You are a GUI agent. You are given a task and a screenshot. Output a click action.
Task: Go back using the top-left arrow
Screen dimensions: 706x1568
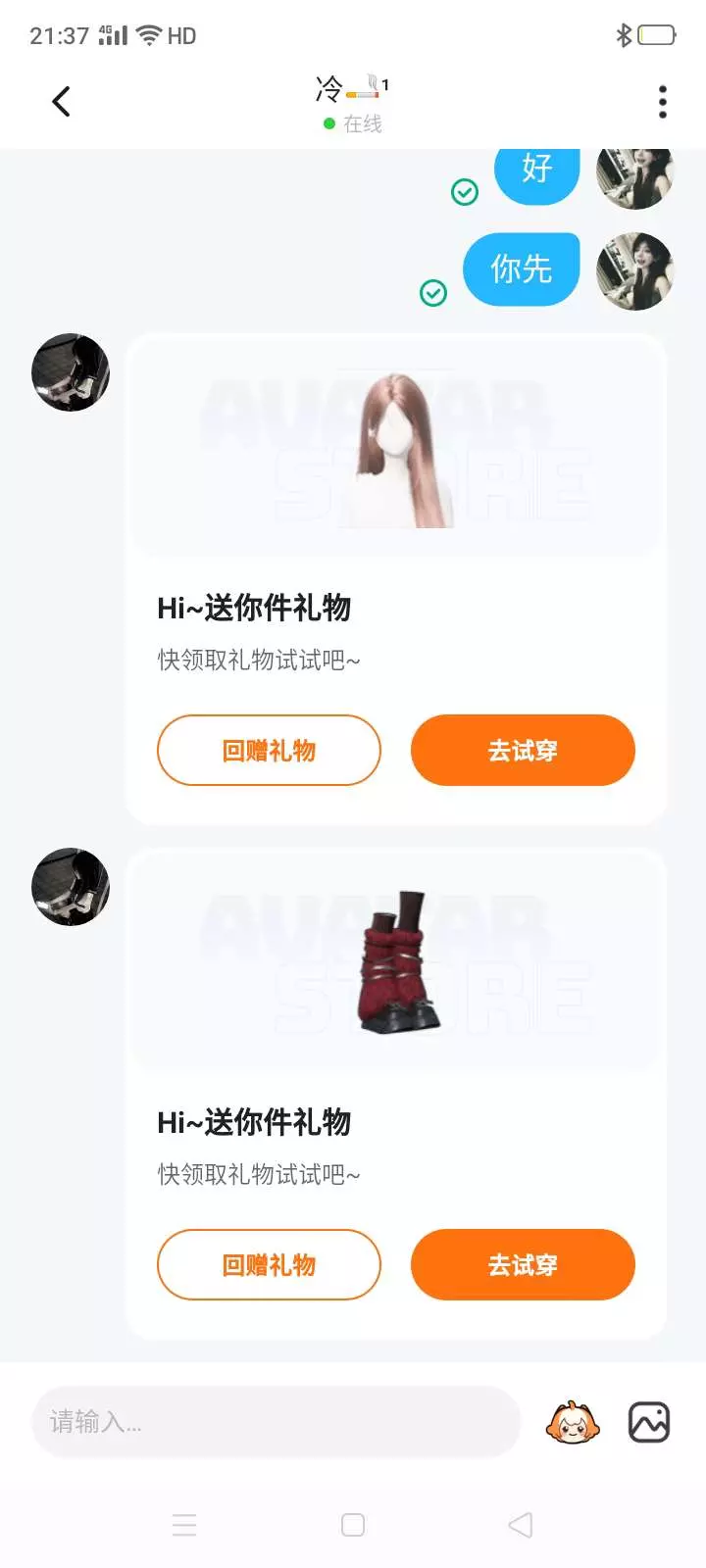coord(61,101)
